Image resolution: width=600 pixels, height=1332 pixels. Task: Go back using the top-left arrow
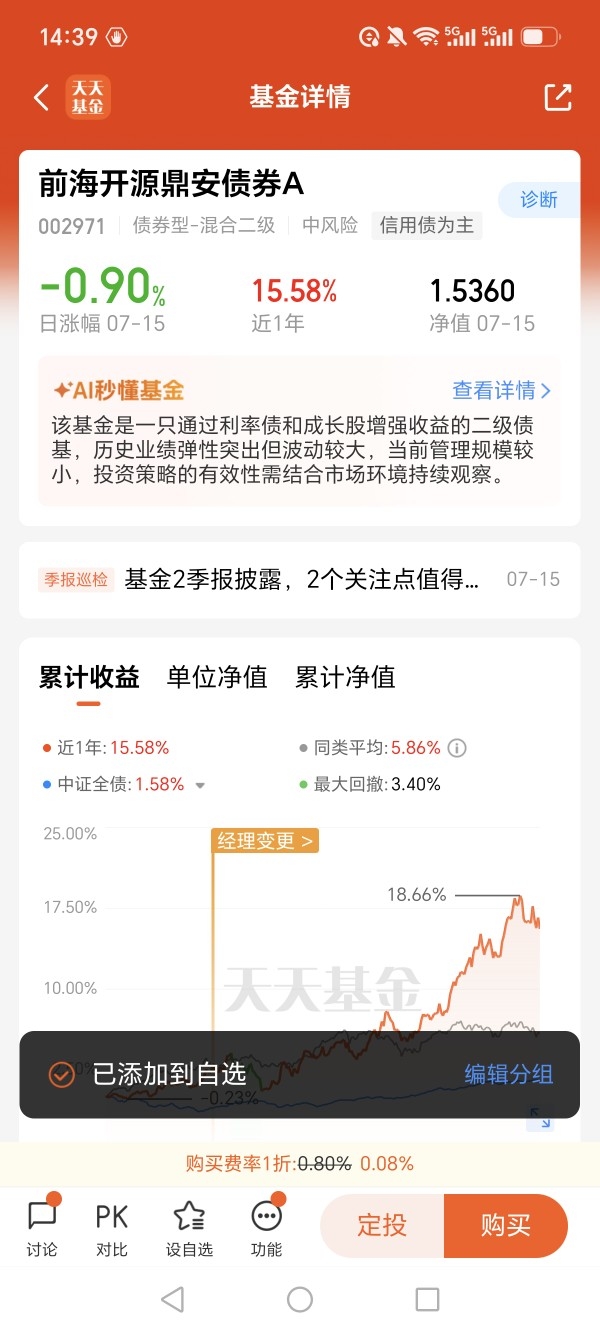[x=41, y=97]
